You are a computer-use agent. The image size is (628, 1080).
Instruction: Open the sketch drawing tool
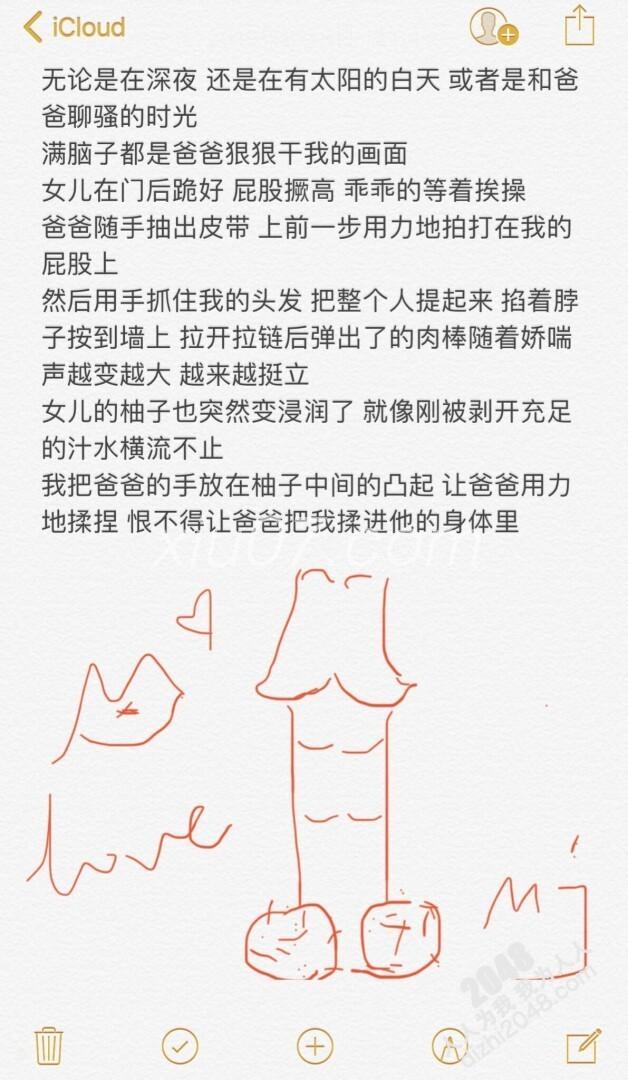click(450, 1046)
